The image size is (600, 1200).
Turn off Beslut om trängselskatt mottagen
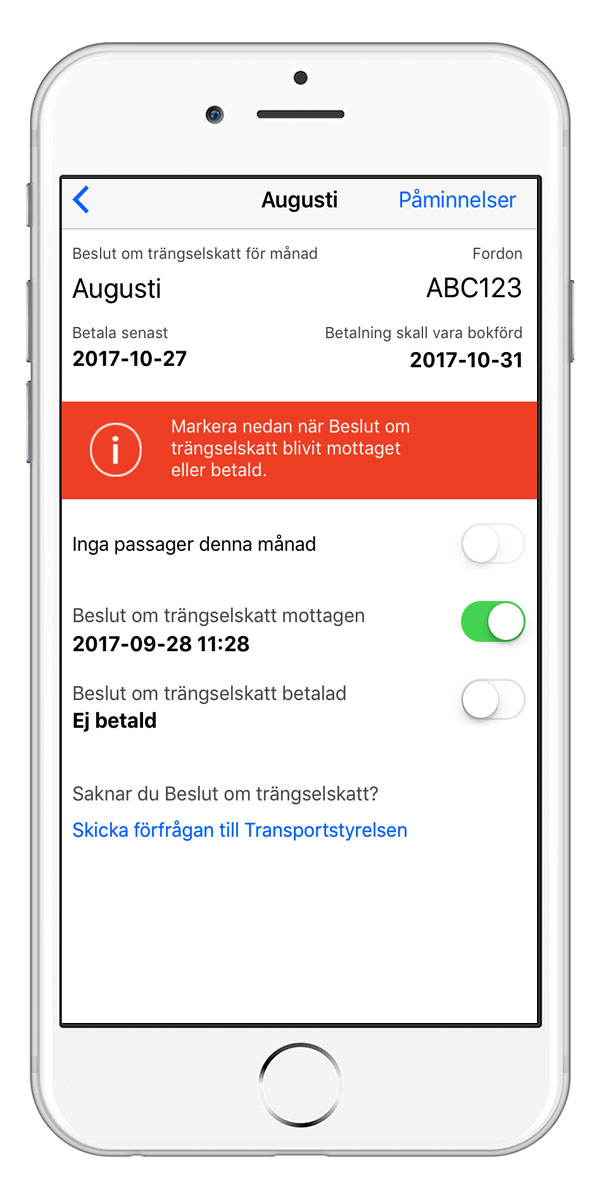click(x=493, y=621)
